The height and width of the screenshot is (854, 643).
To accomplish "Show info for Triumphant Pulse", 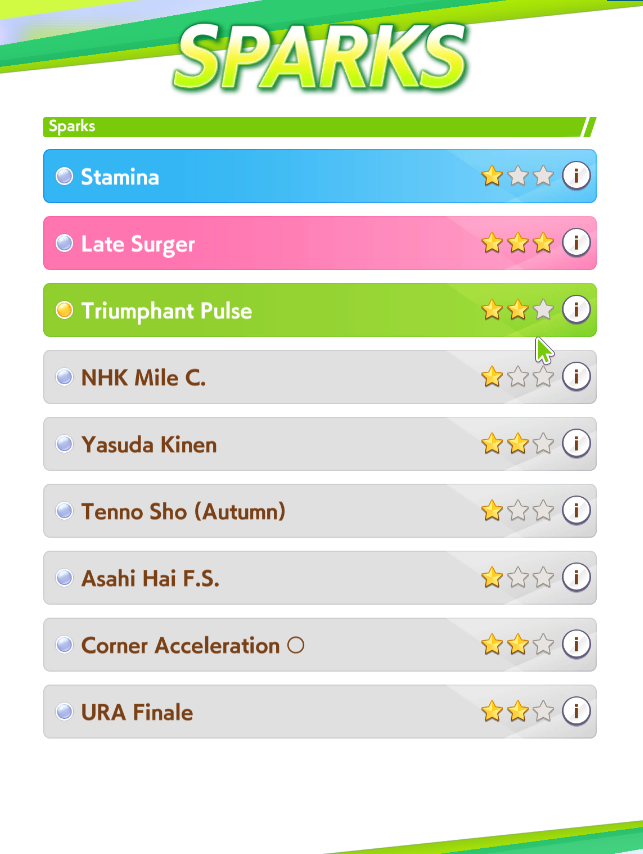I will 576,310.
